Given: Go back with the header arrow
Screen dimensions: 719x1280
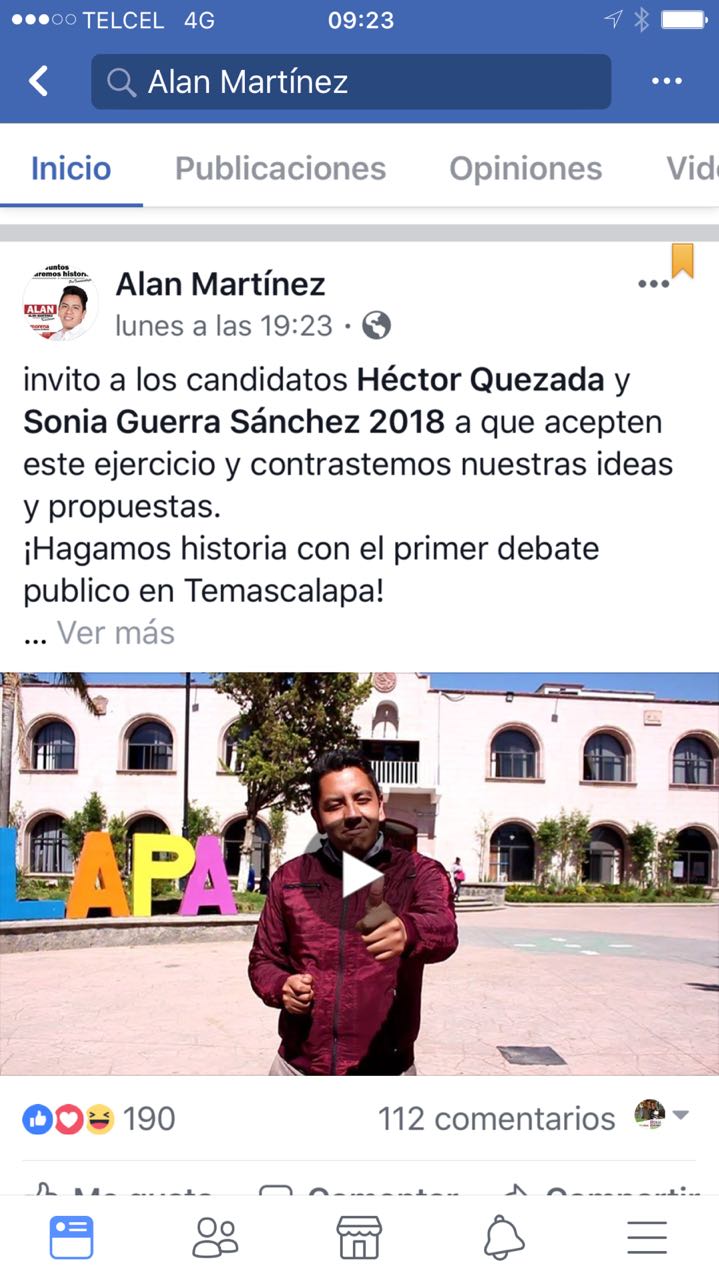Looking at the screenshot, I should tap(38, 81).
